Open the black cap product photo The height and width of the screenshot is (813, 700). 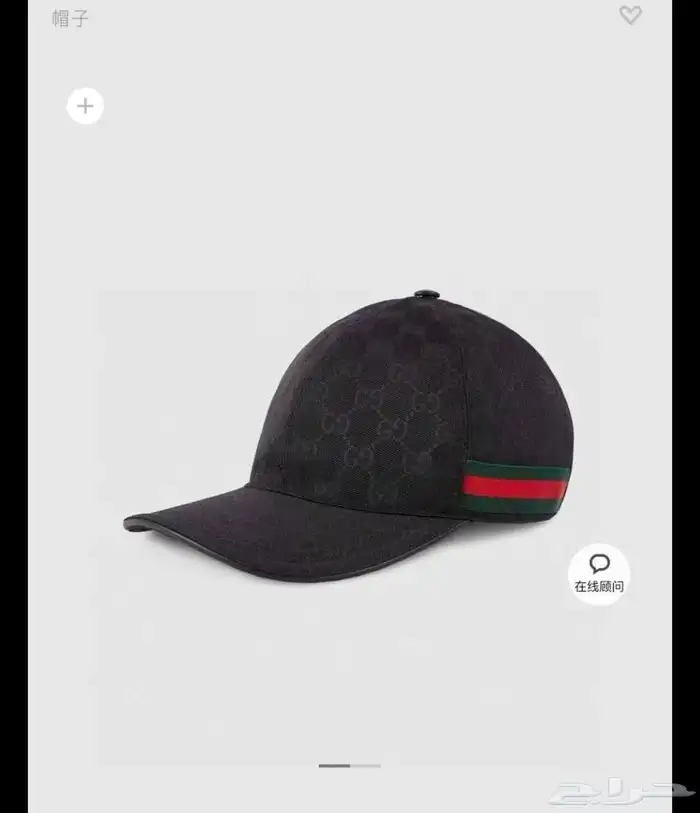click(348, 440)
